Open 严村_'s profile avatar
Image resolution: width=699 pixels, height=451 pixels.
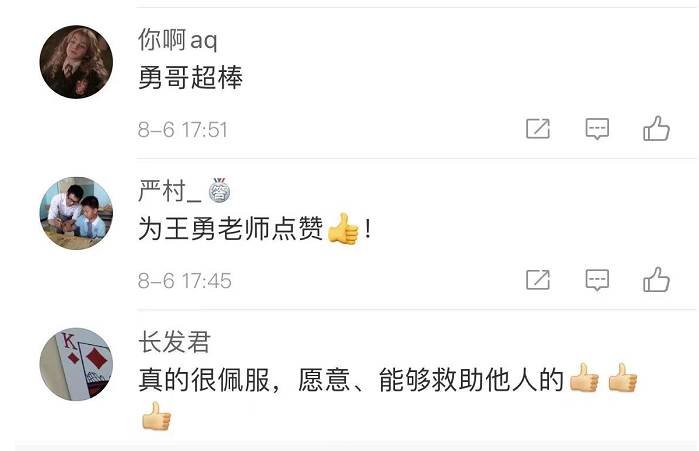[76, 213]
